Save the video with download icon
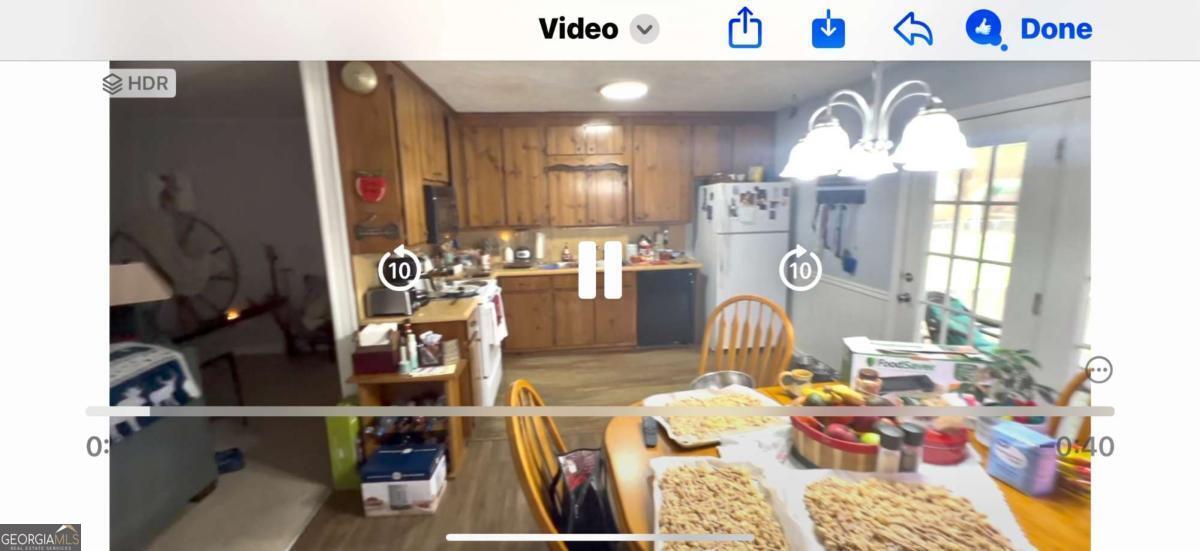The image size is (1200, 551). pos(828,29)
